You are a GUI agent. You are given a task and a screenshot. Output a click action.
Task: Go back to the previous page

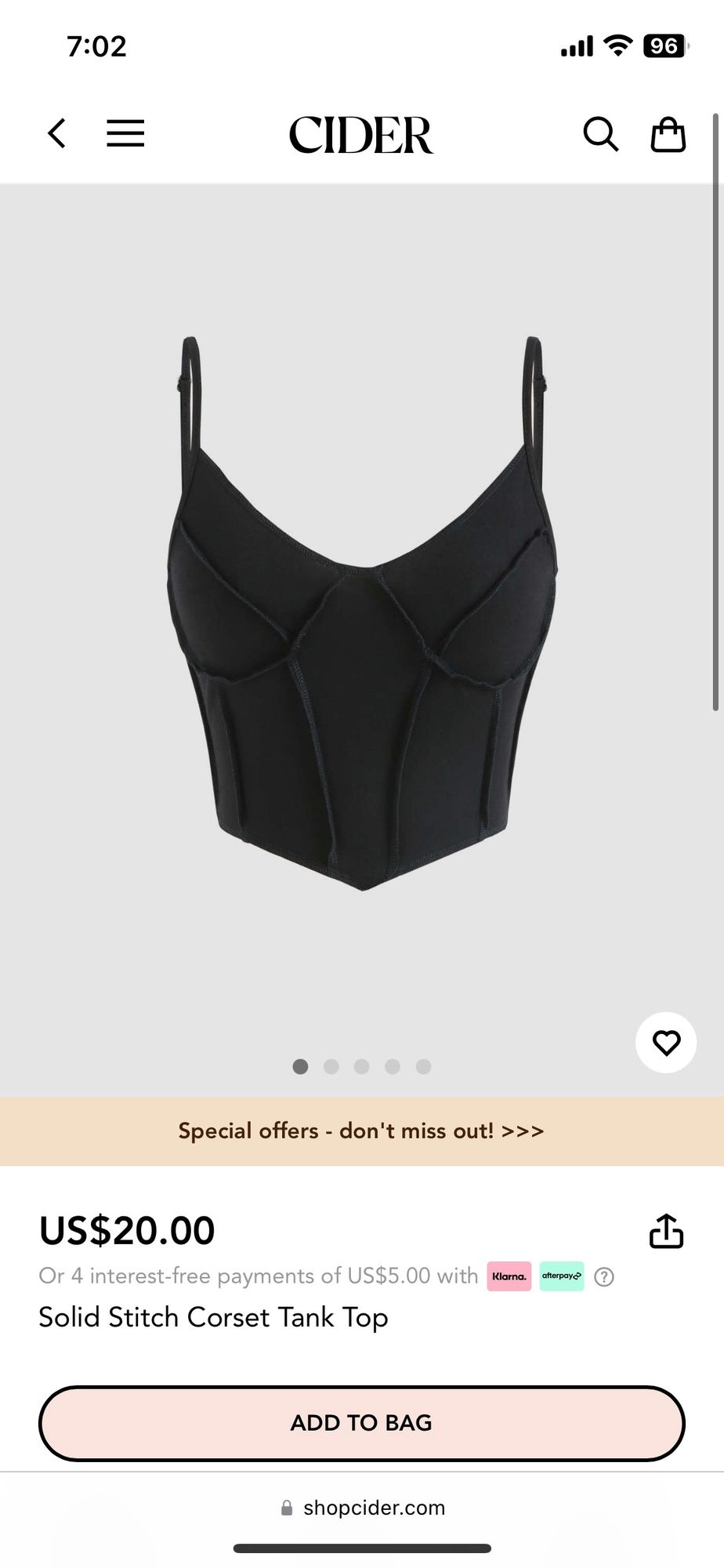tap(57, 133)
